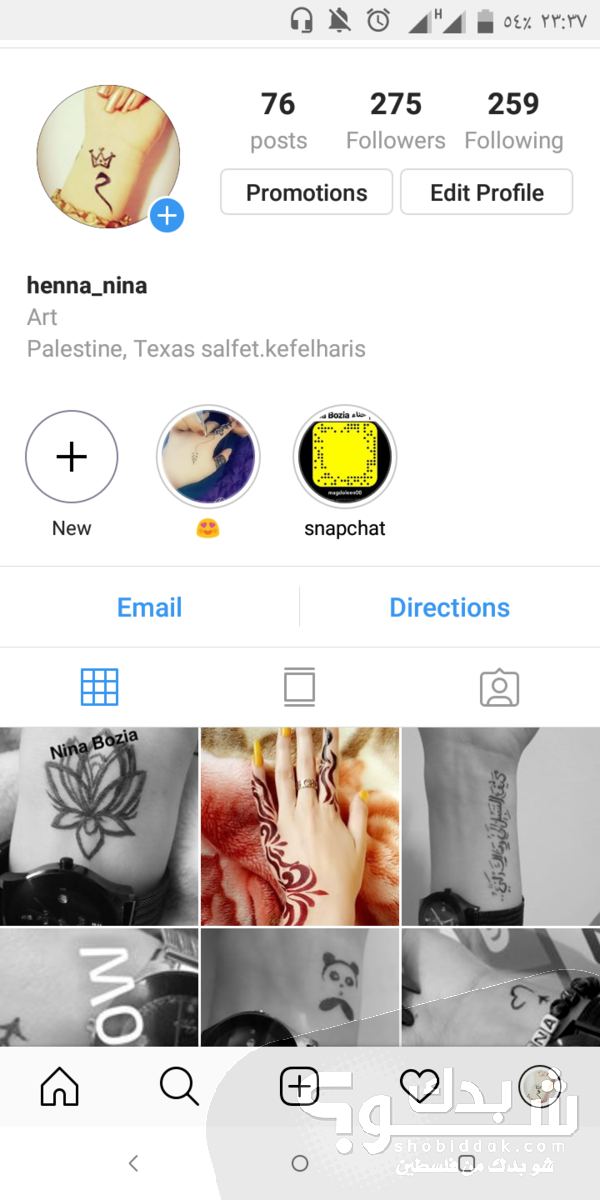Viewport: 600px width, 1200px height.
Task: Open the Promotions button
Action: (x=306, y=192)
